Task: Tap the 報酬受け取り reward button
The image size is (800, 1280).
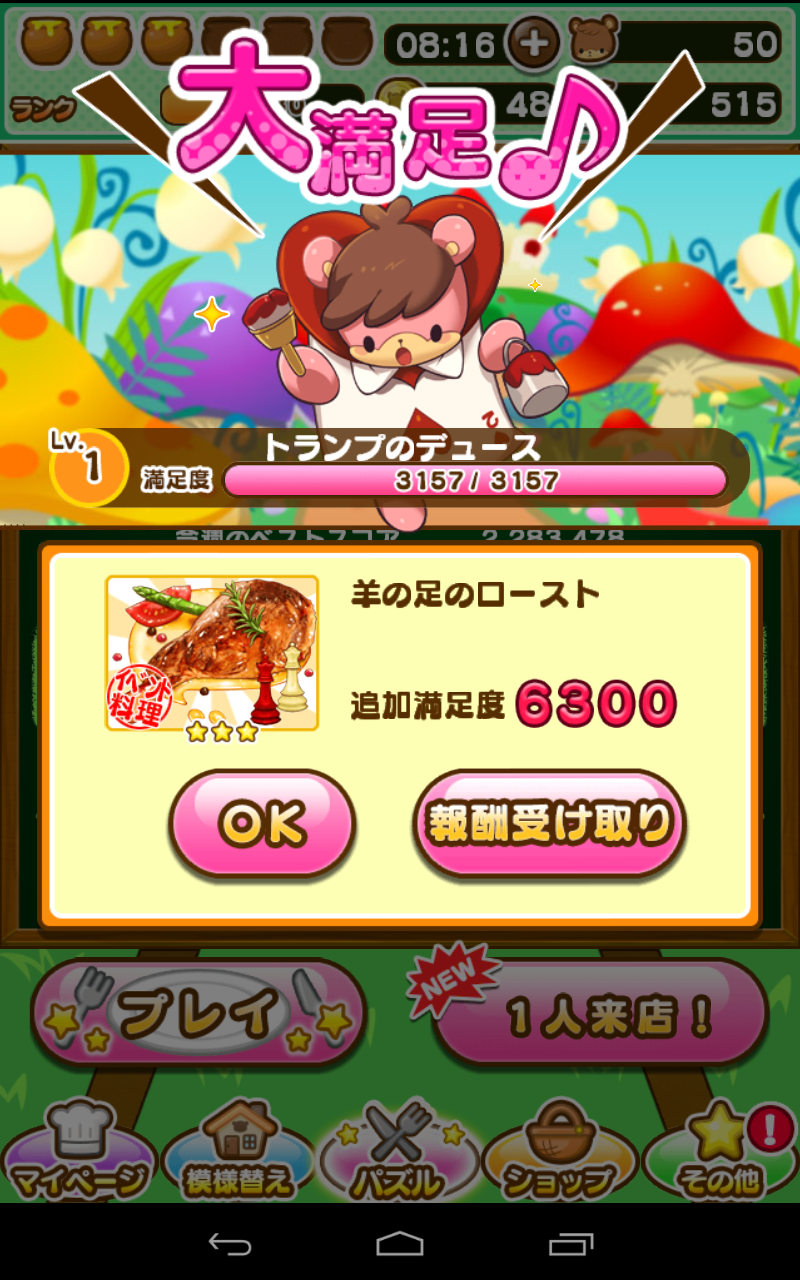Action: click(549, 824)
